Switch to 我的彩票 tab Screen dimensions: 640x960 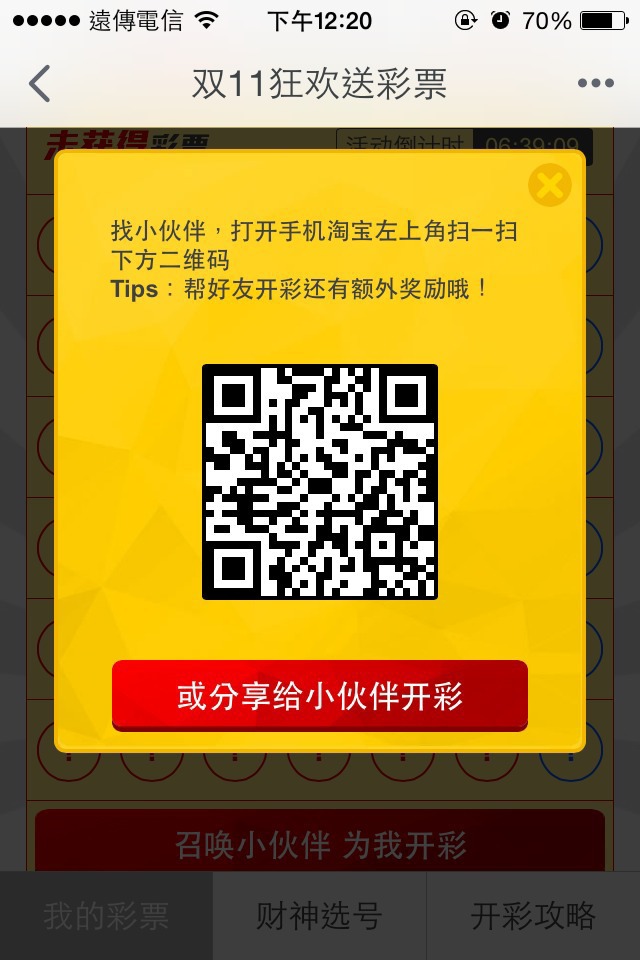[106, 915]
